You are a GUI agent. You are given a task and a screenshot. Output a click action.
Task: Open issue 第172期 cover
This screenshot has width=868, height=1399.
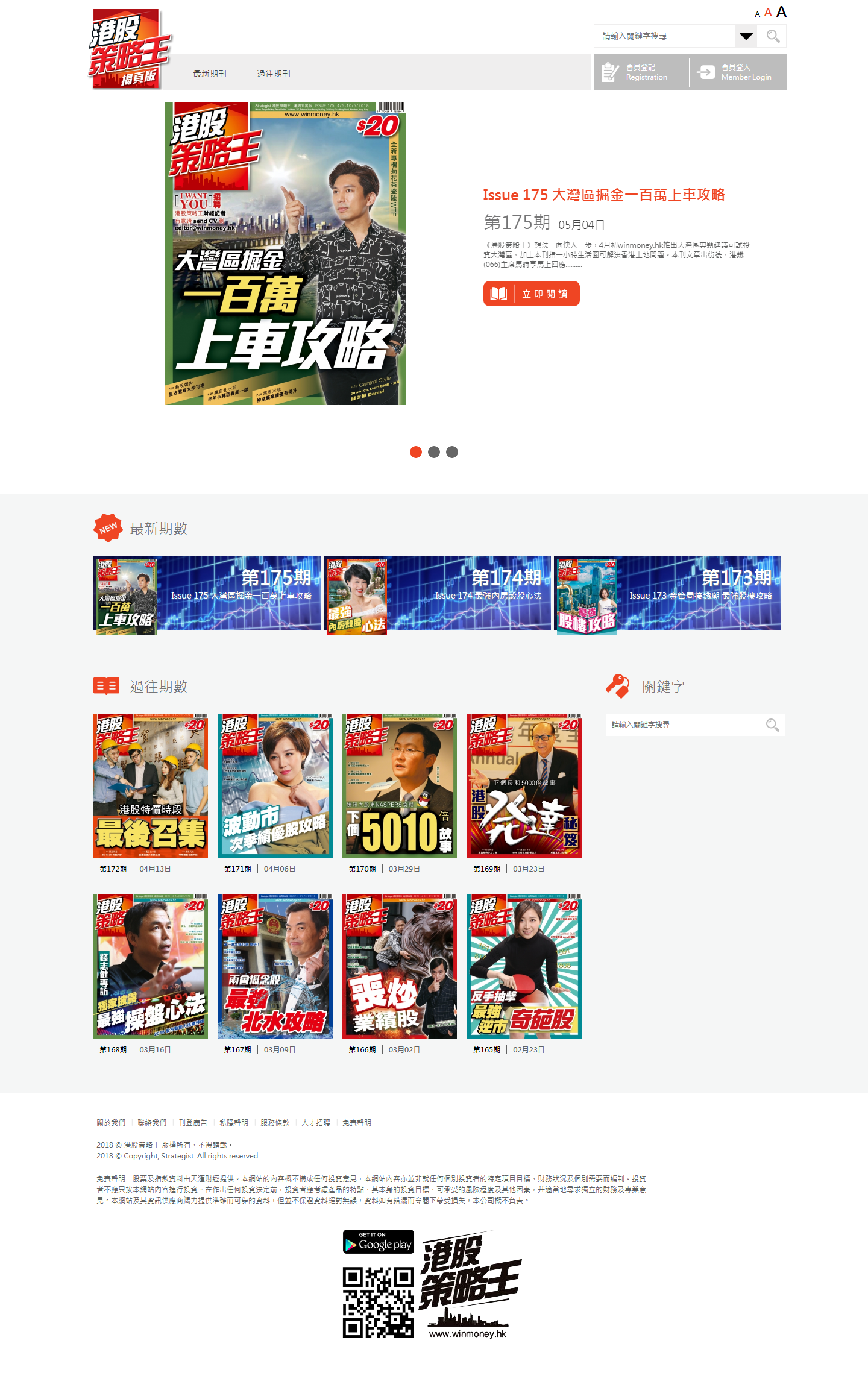coord(151,785)
